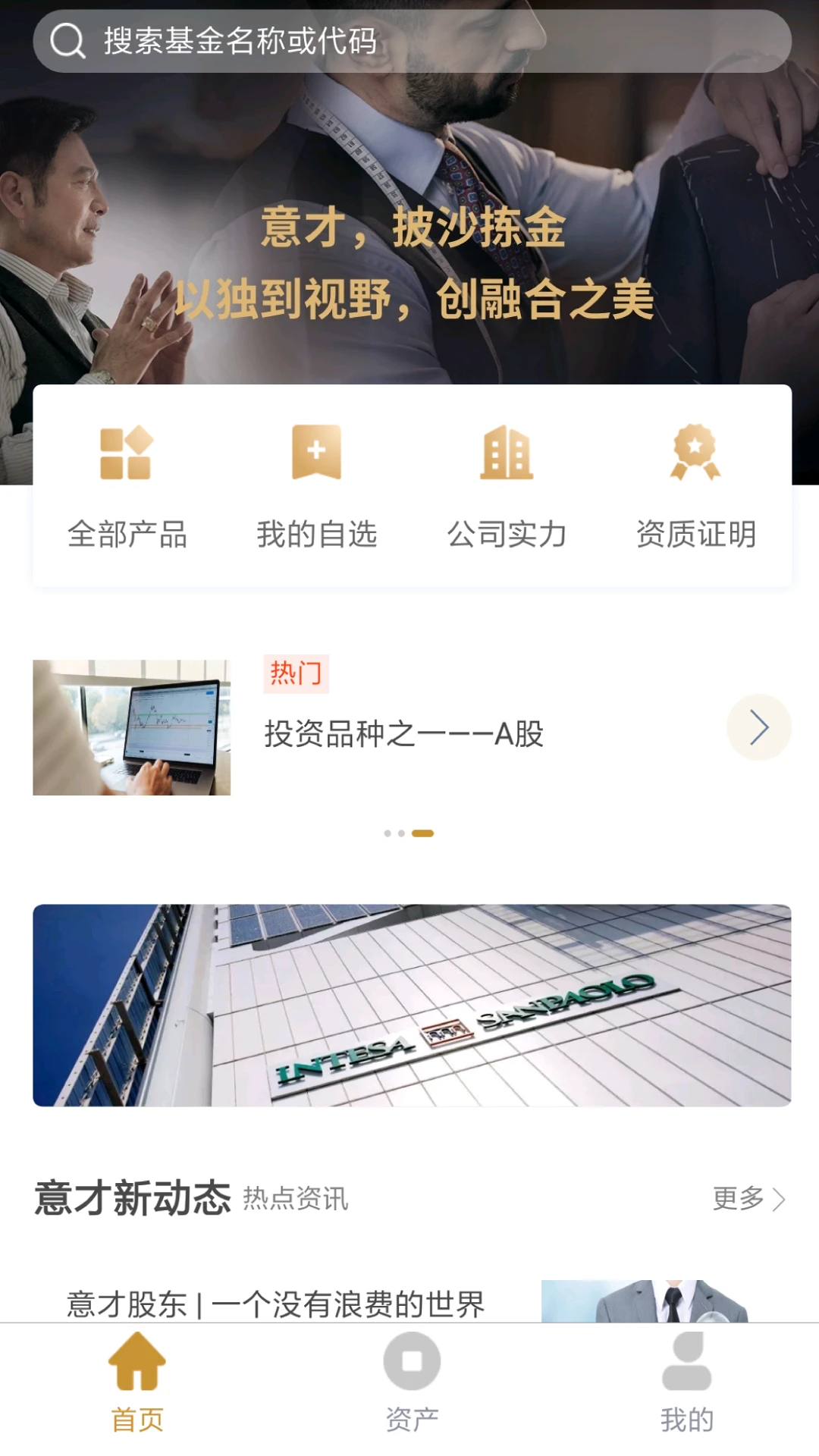Select the active carousel indicator dot
The height and width of the screenshot is (1456, 819).
click(422, 833)
